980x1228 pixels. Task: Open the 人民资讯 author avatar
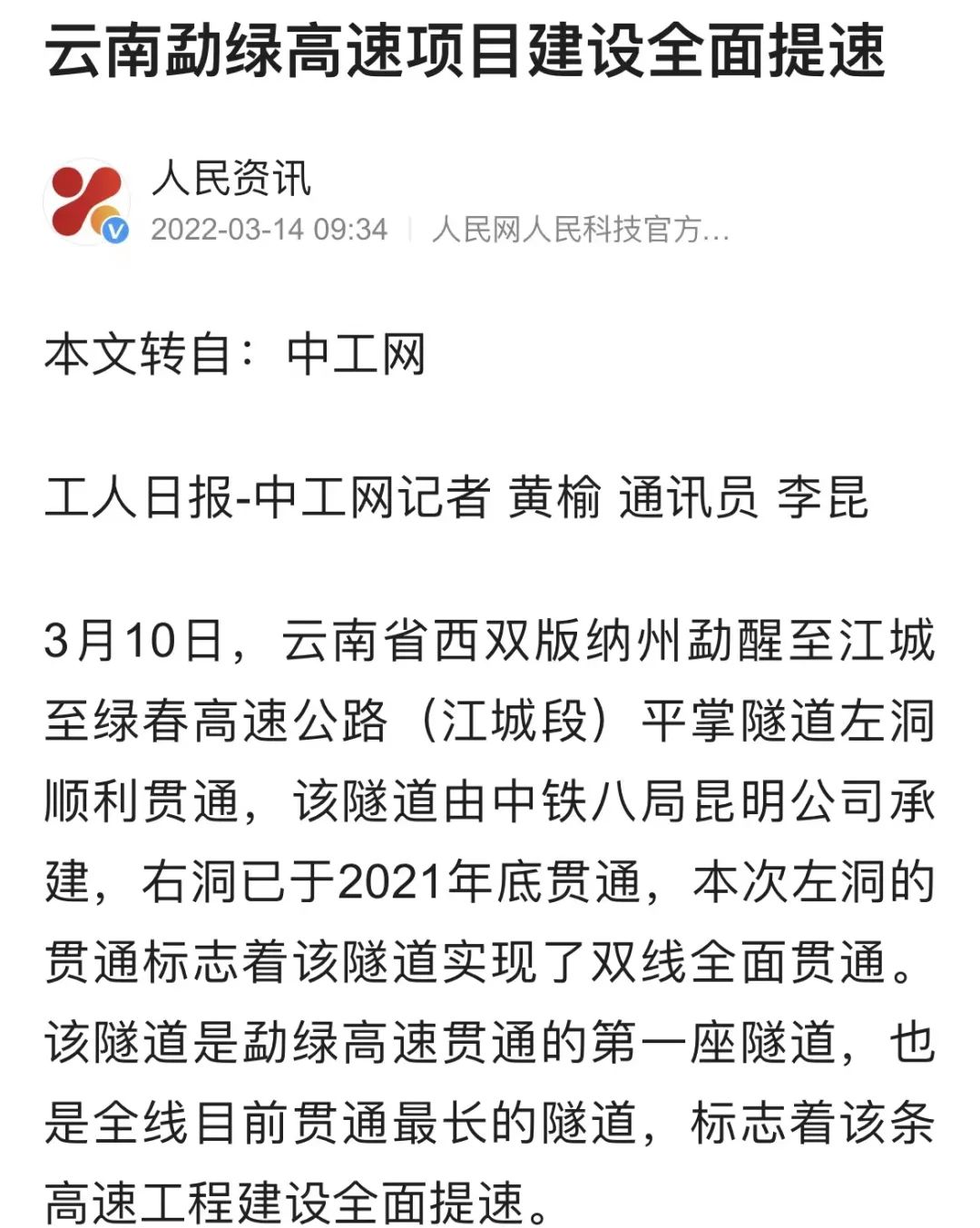pos(86,201)
